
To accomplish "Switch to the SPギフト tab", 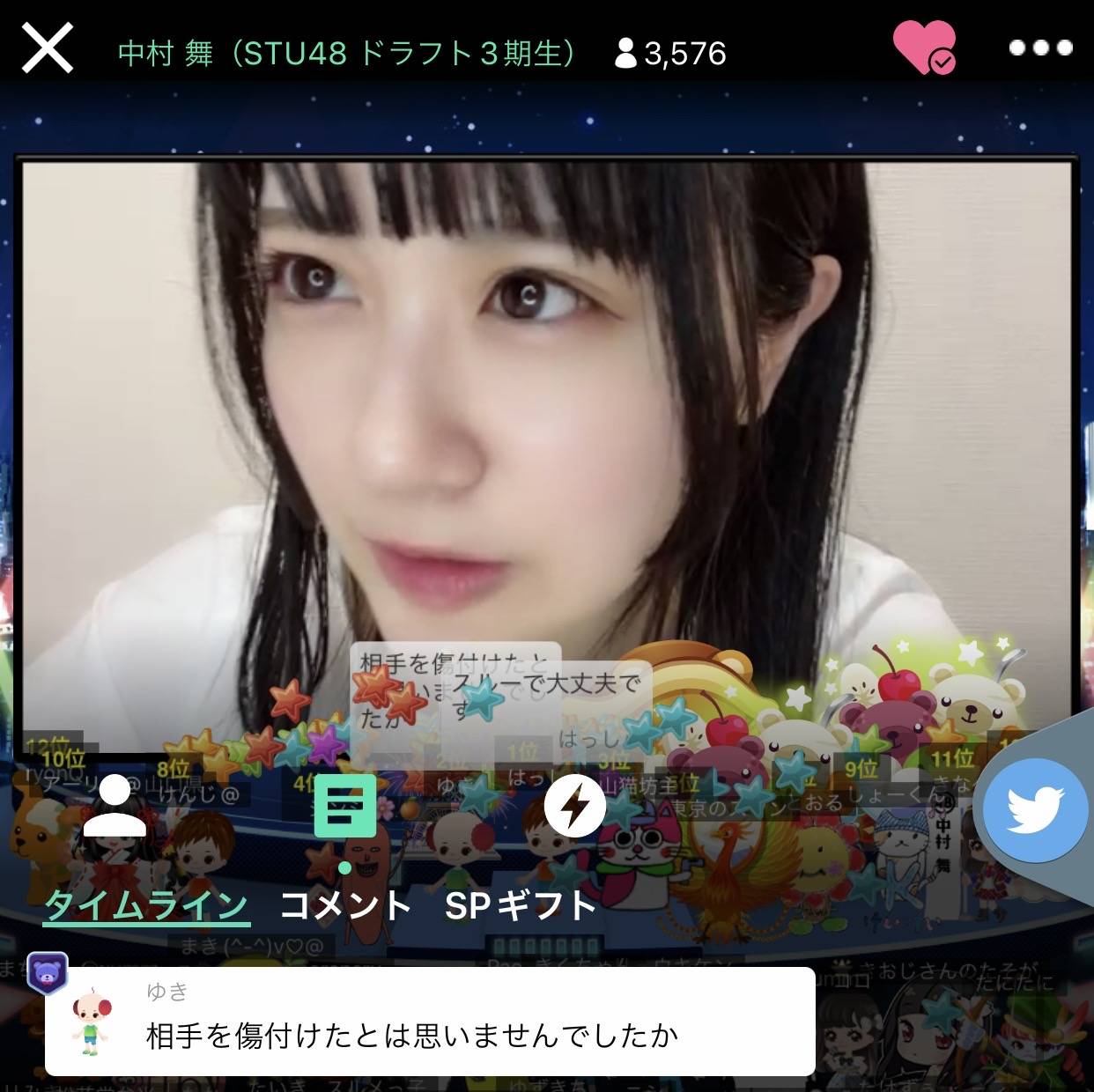I will [521, 905].
